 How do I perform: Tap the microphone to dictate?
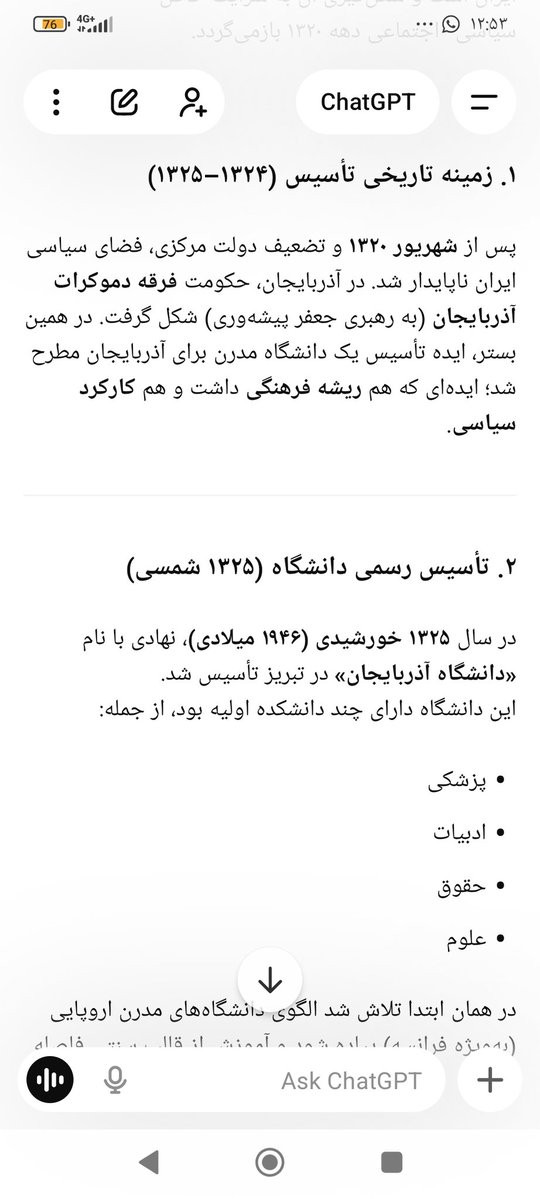[x=115, y=1080]
